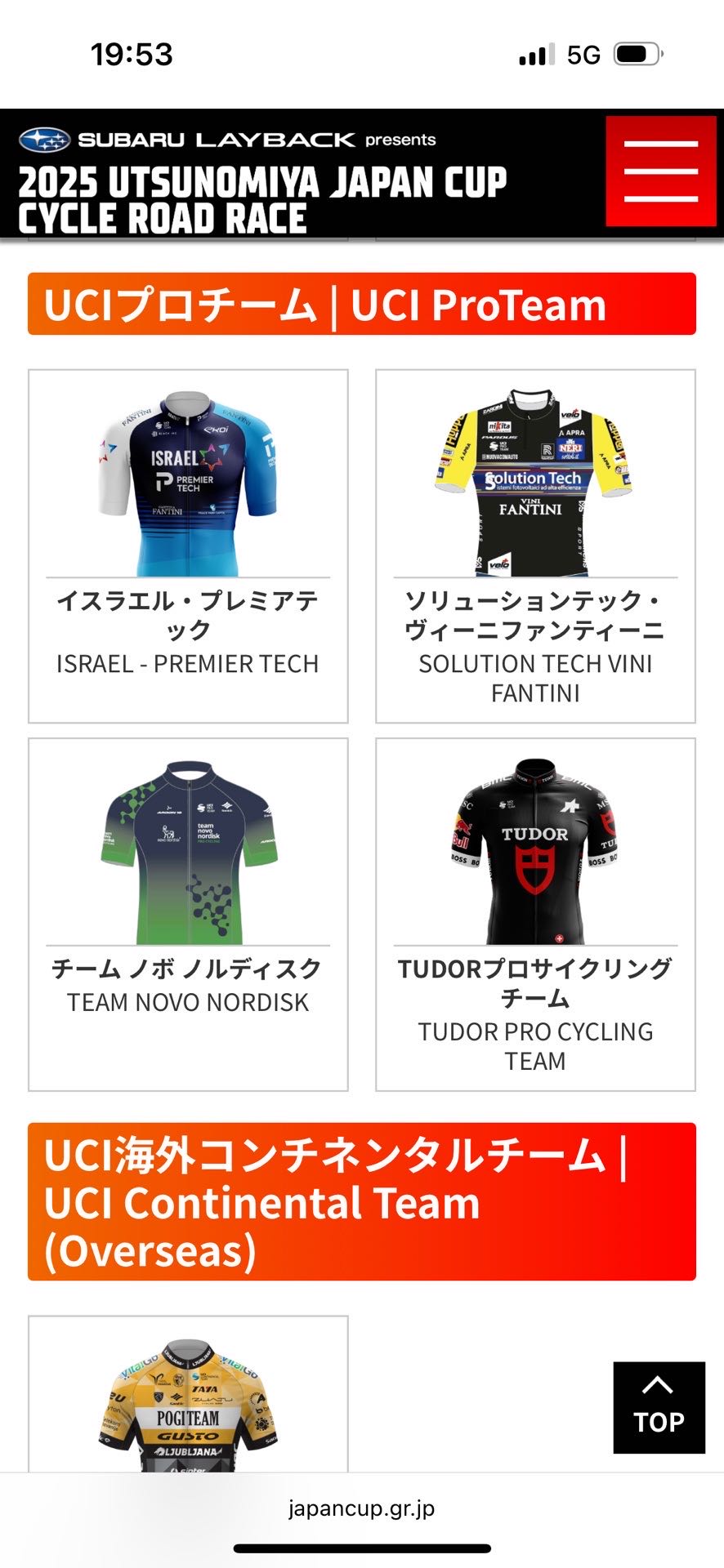Image resolution: width=724 pixels, height=1568 pixels.
Task: View the Tudor Pro Cycling Team card
Action: coord(535,915)
